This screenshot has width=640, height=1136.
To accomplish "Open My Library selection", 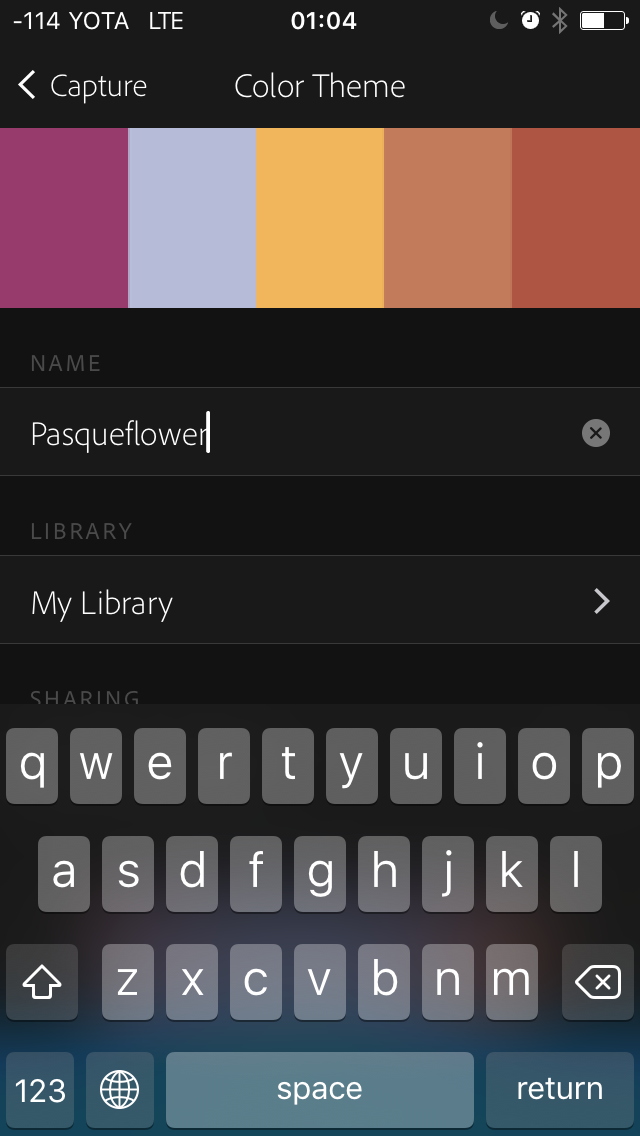I will tap(320, 602).
